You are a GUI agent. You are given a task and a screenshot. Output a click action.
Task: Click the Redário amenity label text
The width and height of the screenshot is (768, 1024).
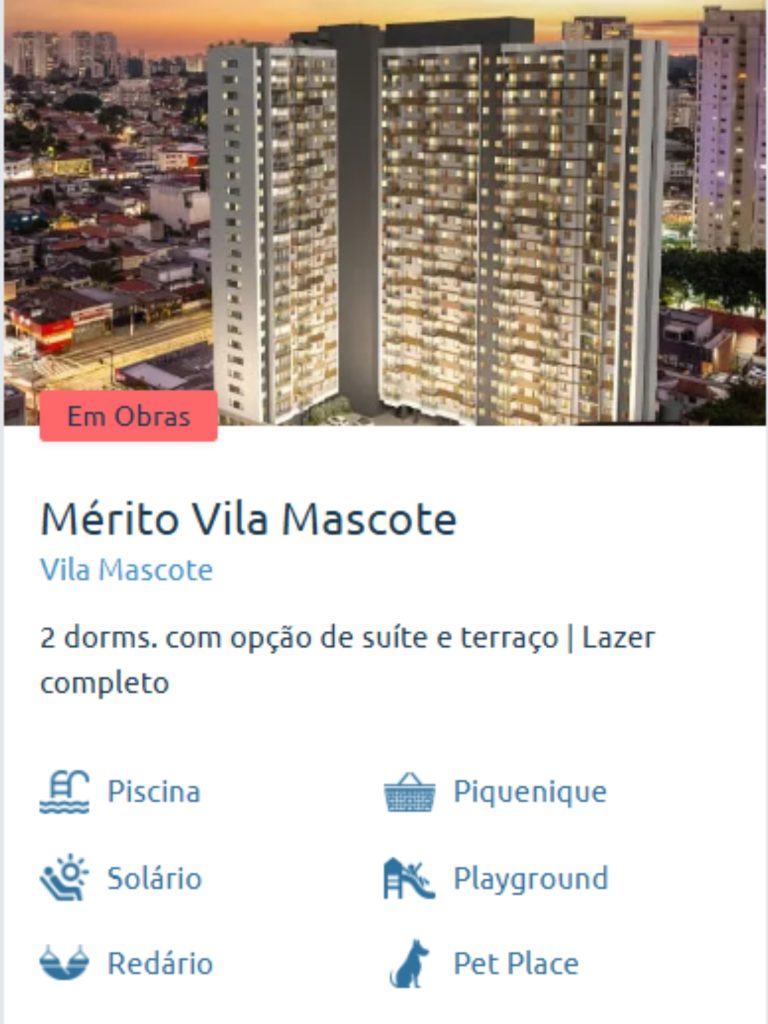pyautogui.click(x=156, y=965)
